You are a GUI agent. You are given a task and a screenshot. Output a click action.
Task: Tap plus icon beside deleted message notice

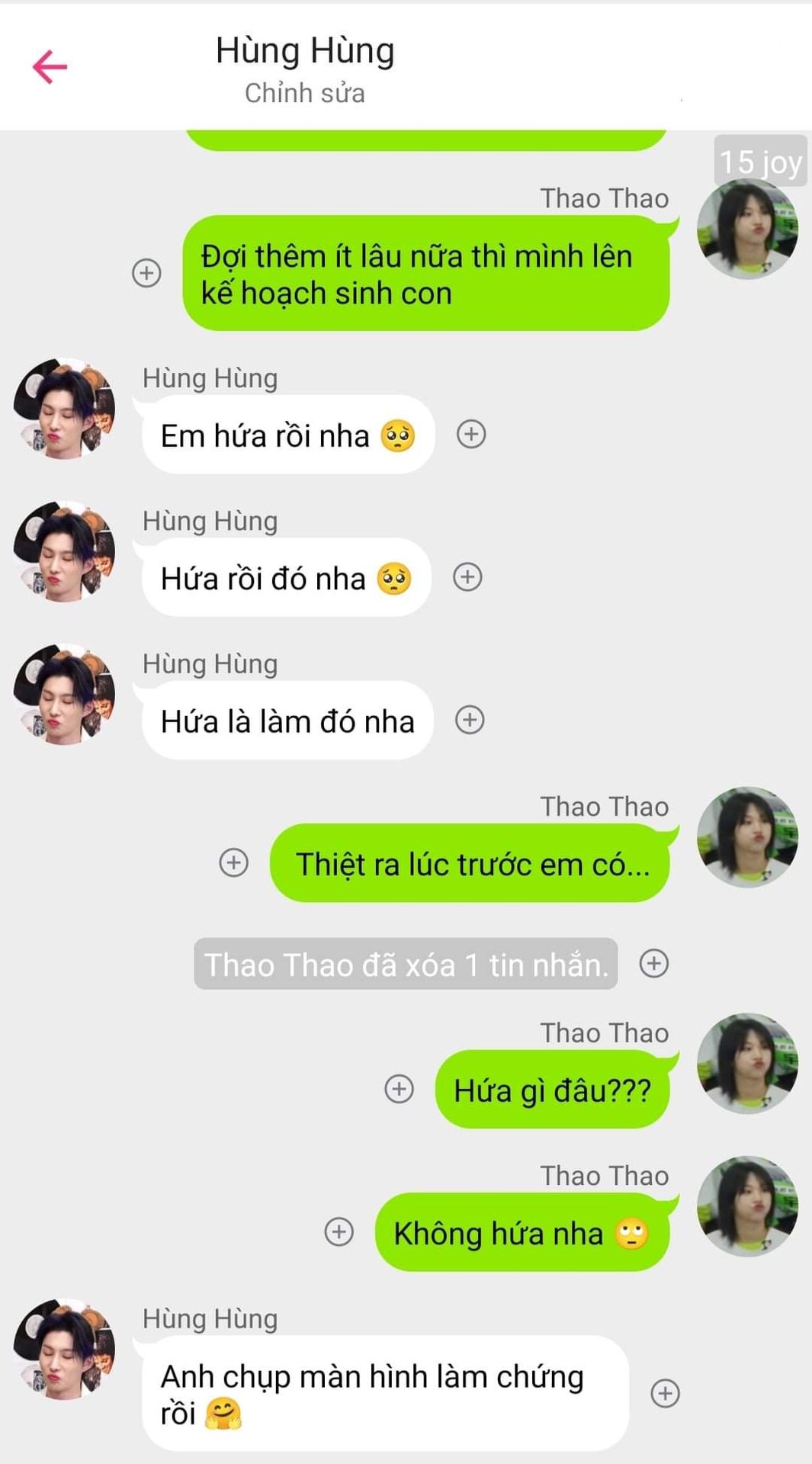click(653, 963)
